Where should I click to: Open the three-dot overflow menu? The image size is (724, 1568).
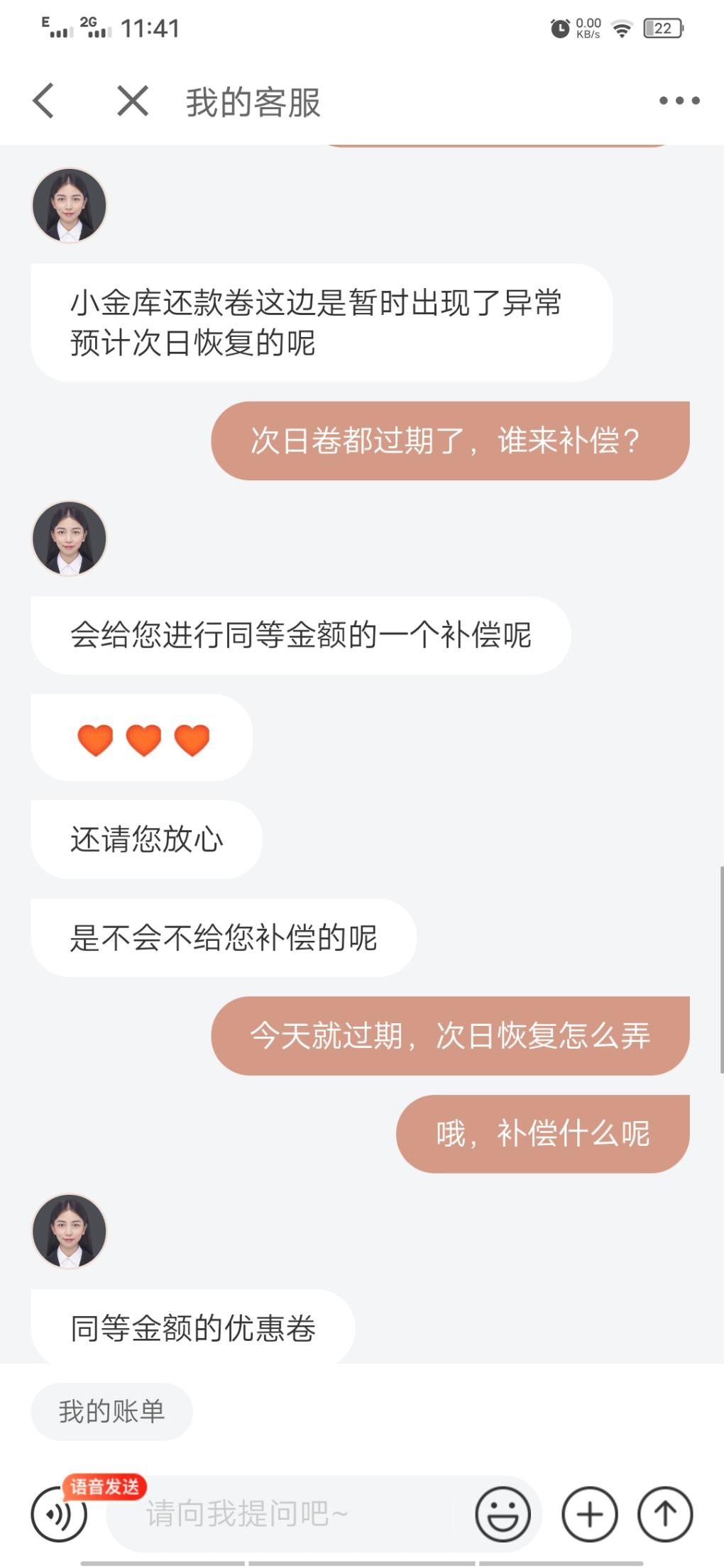point(679,101)
